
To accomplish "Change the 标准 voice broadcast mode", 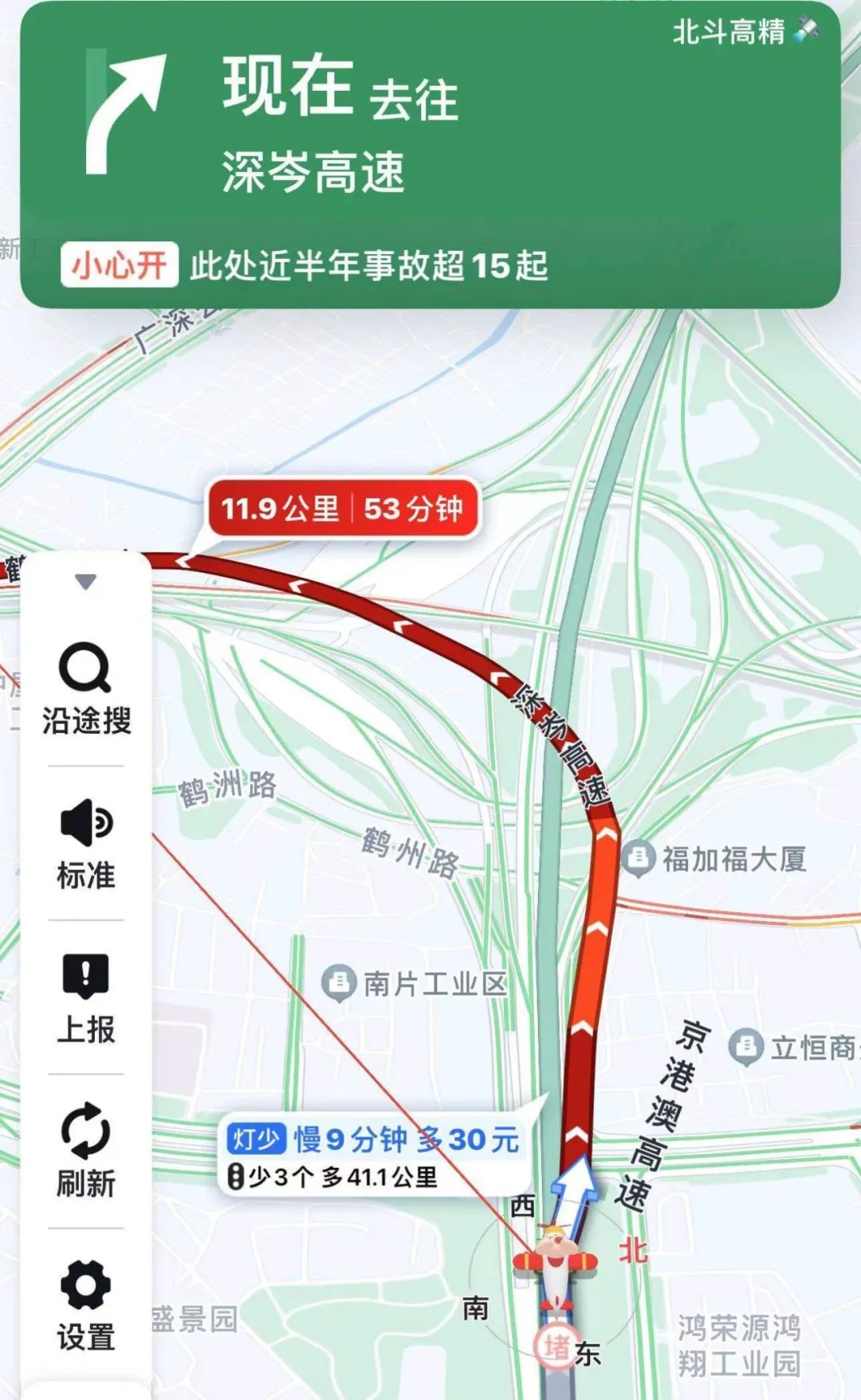I will [x=86, y=843].
